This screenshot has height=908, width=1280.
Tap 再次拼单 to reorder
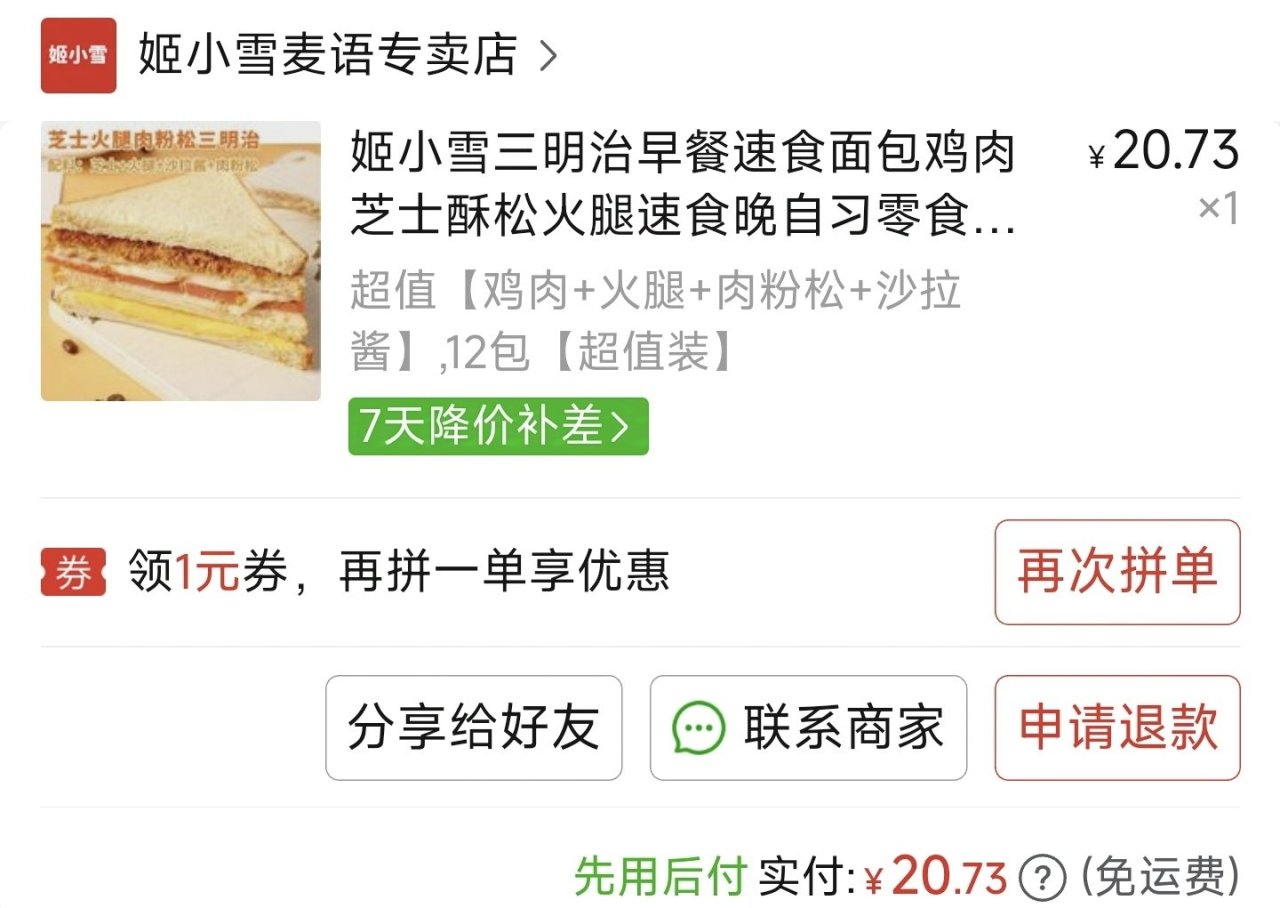1117,572
